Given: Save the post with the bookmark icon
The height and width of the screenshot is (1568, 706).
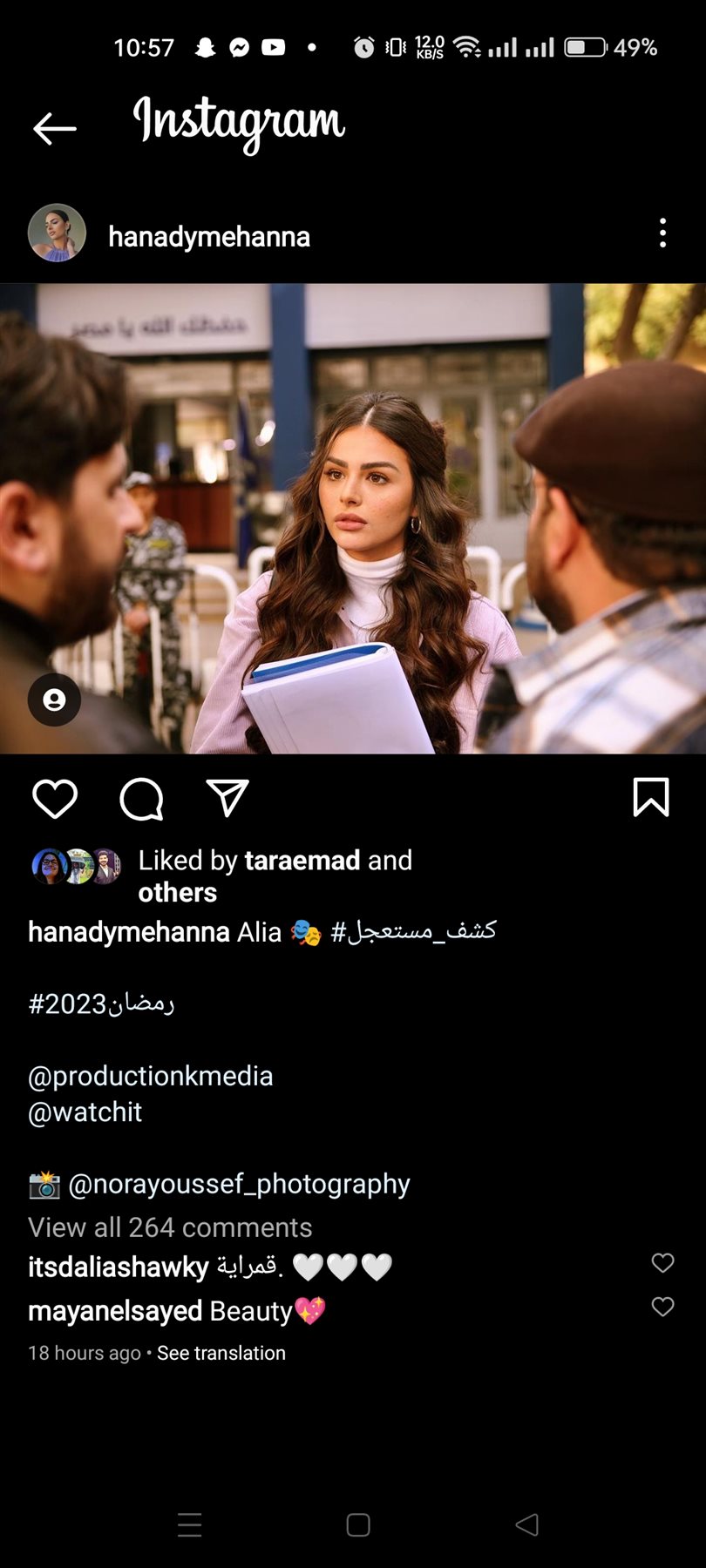Looking at the screenshot, I should 650,798.
